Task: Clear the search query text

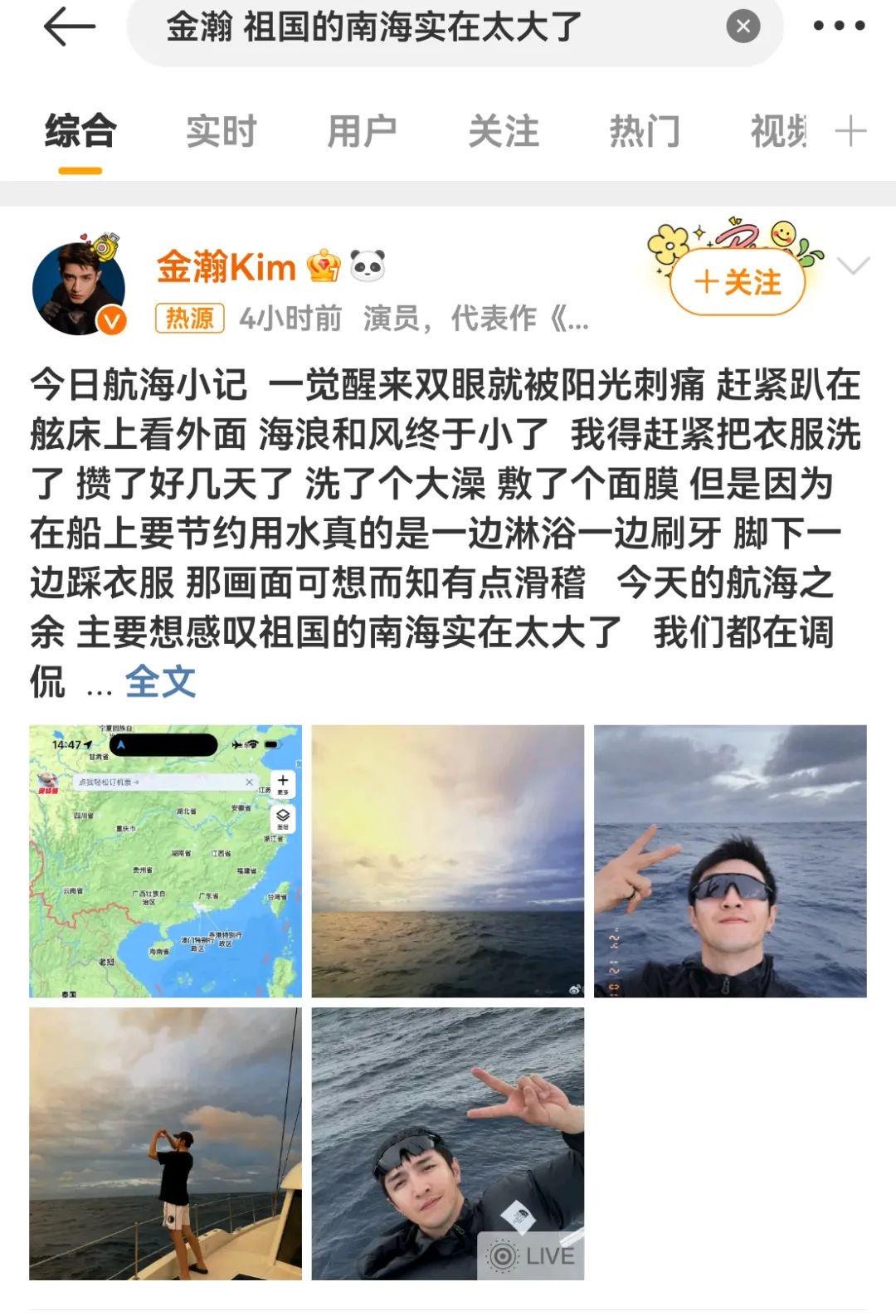Action: click(743, 27)
